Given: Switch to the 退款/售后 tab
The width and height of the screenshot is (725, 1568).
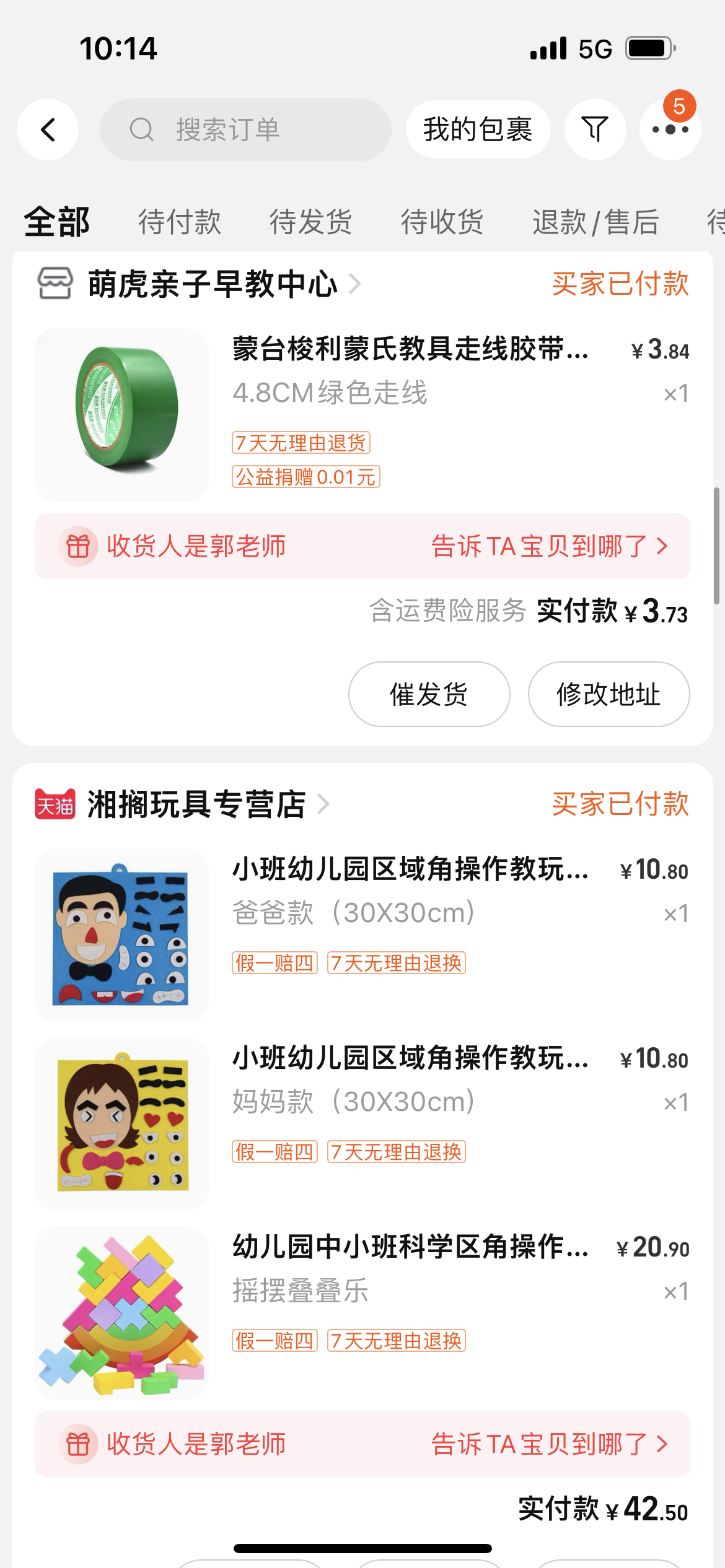Looking at the screenshot, I should pos(595,222).
